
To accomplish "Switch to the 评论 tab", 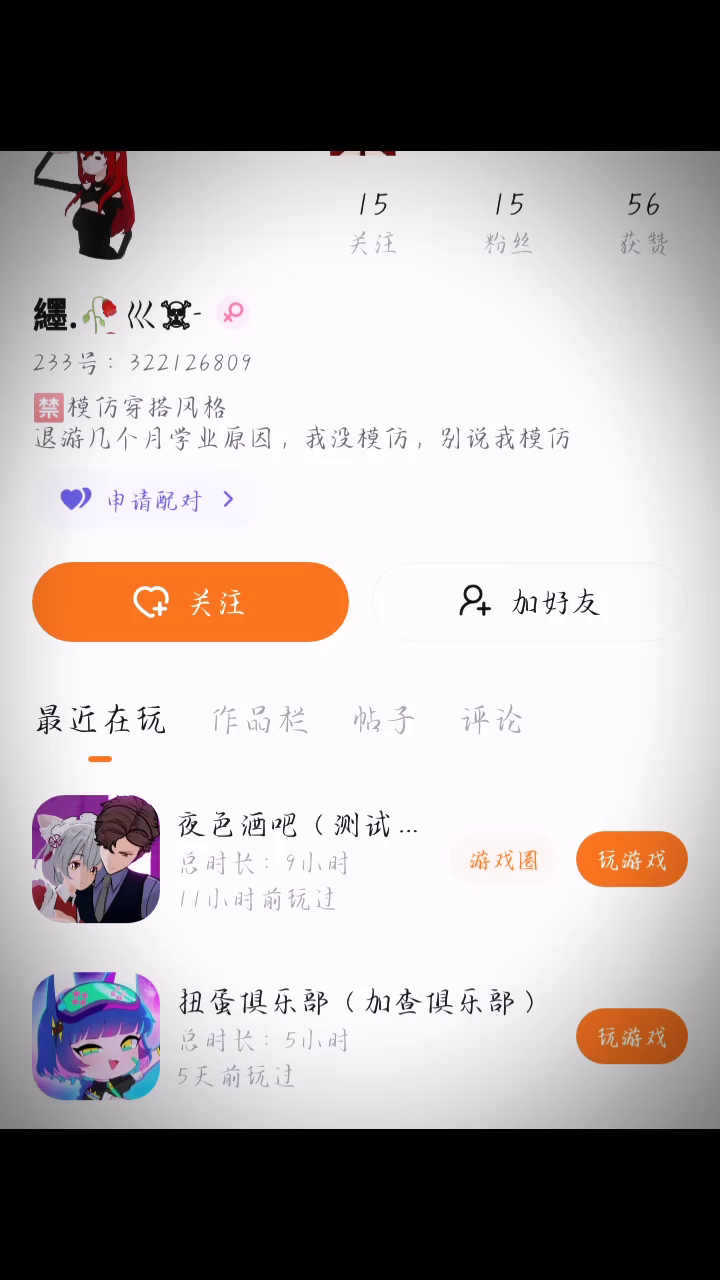I will pos(491,720).
